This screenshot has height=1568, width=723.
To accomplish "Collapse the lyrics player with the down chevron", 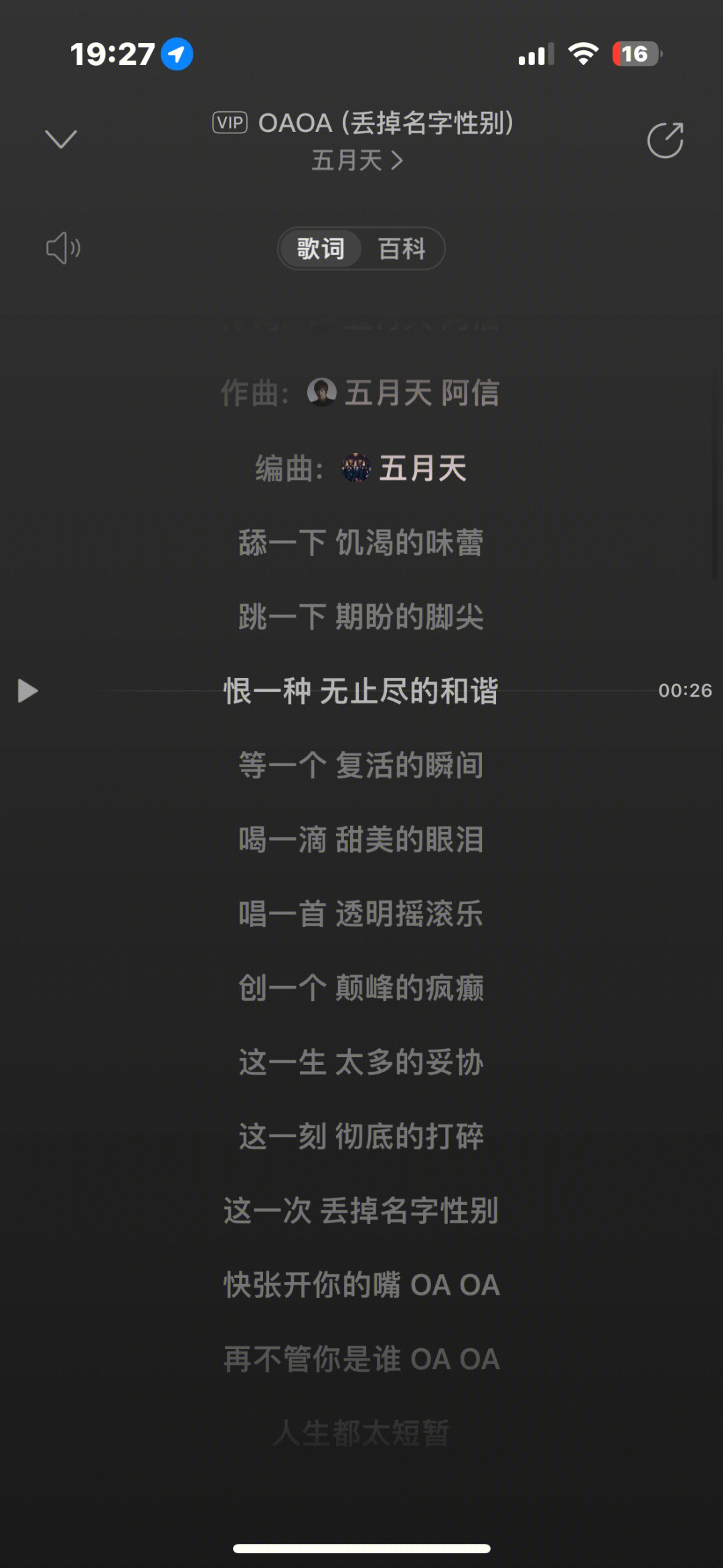I will (x=61, y=139).
